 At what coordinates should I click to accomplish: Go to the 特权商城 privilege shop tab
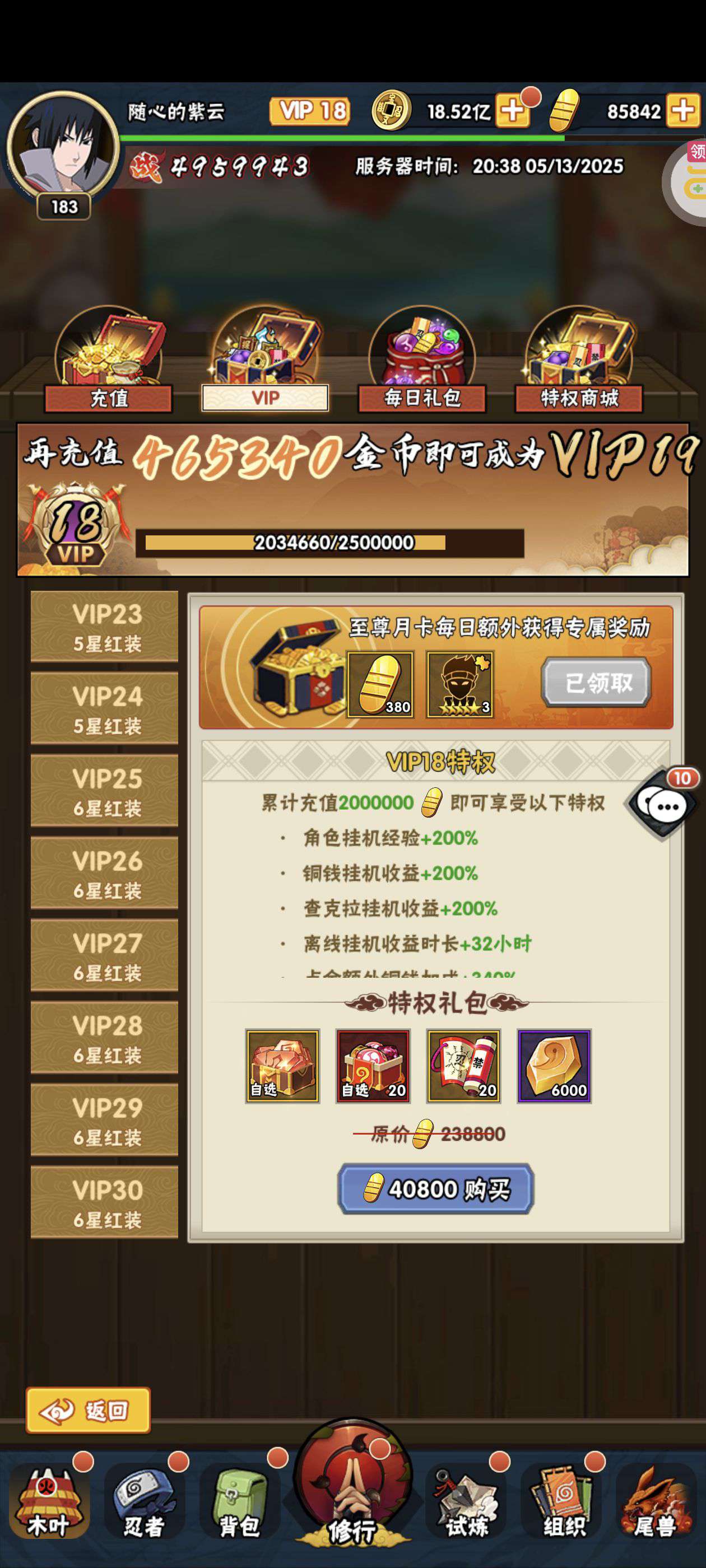point(579,360)
